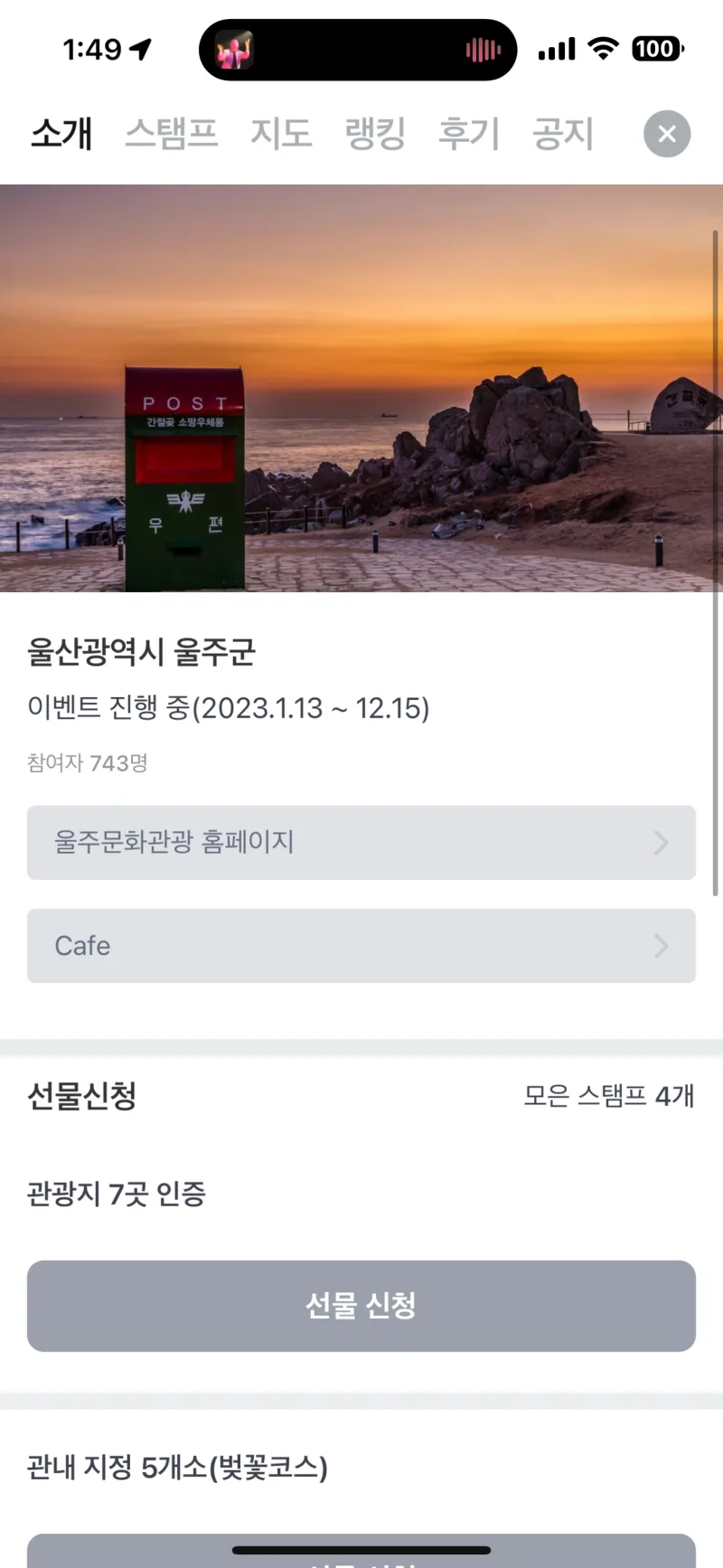This screenshot has width=723, height=1568.
Task: Go to the 공지 tab
Action: 562,134
